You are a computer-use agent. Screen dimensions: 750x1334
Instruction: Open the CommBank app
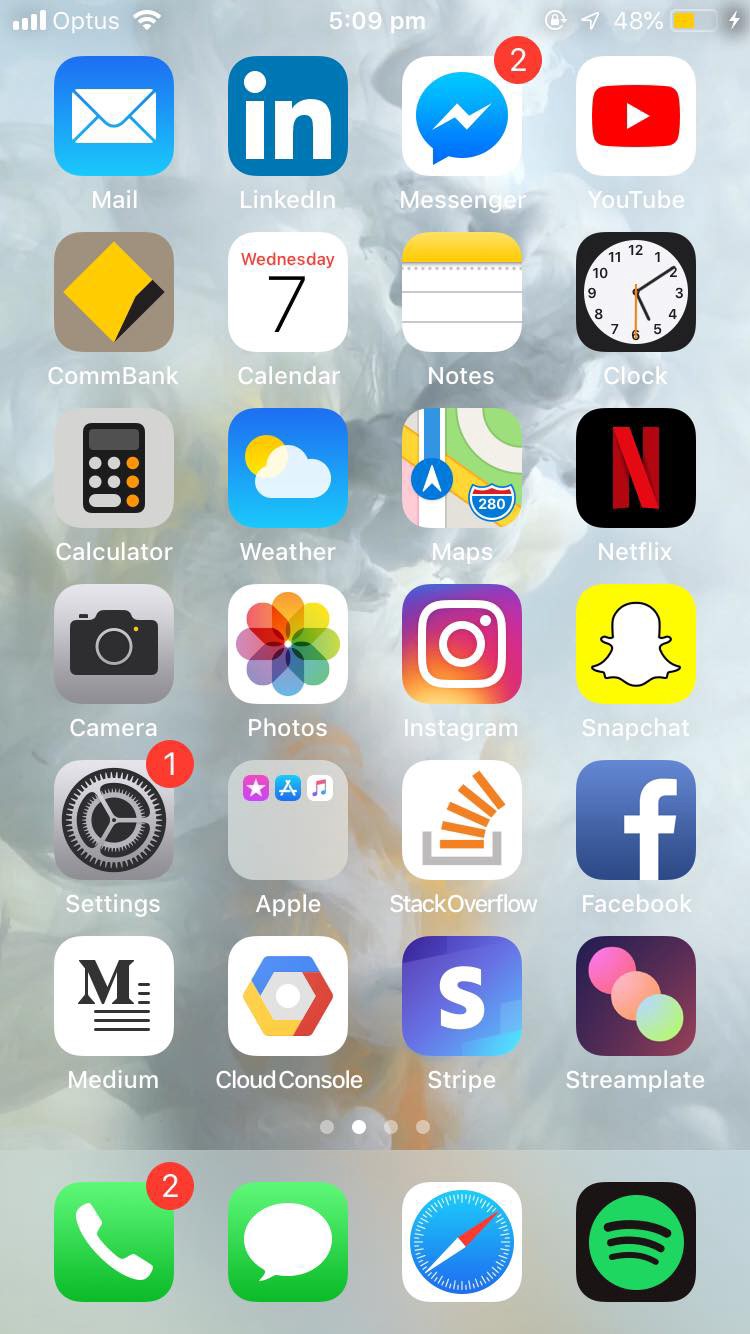[x=114, y=292]
